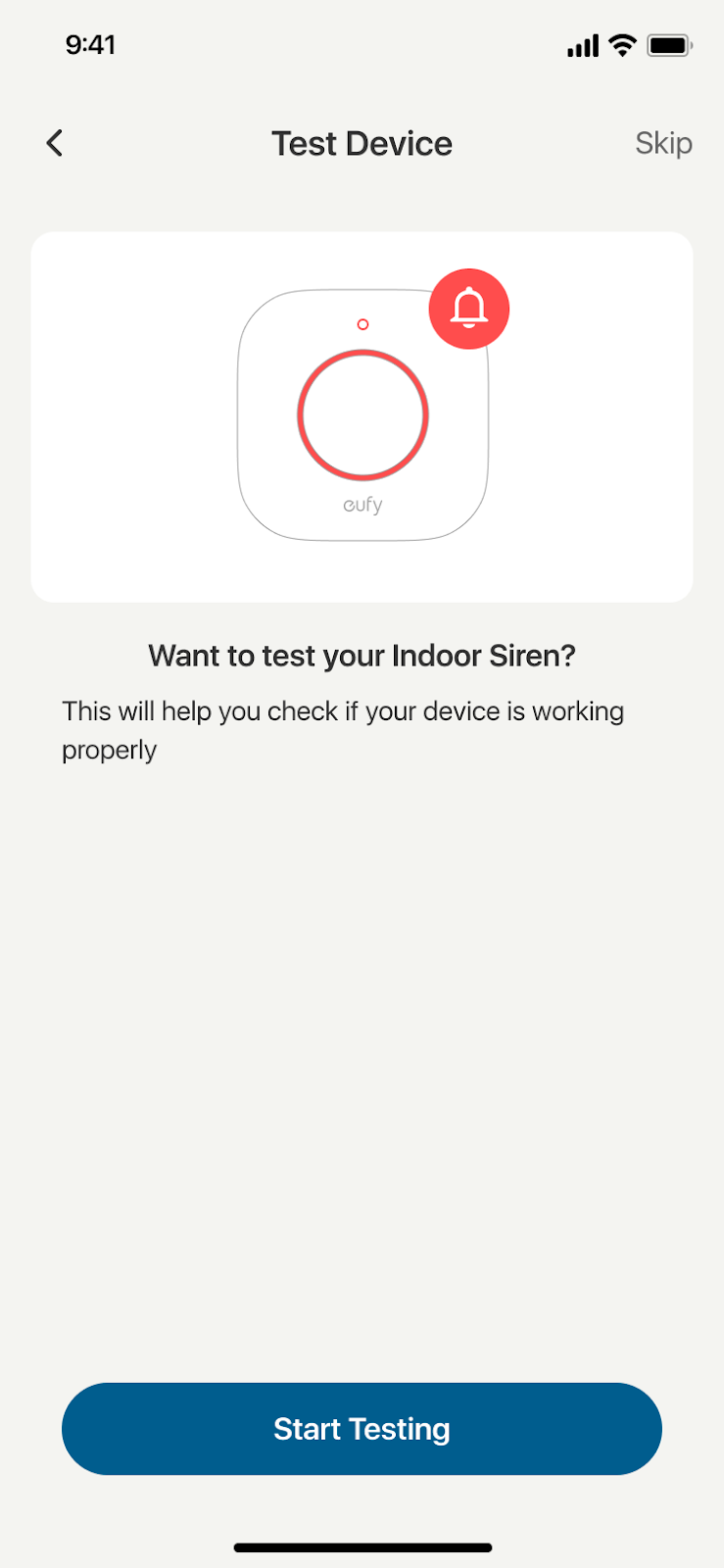
Task: Start testing the Indoor Siren
Action: [x=362, y=1428]
